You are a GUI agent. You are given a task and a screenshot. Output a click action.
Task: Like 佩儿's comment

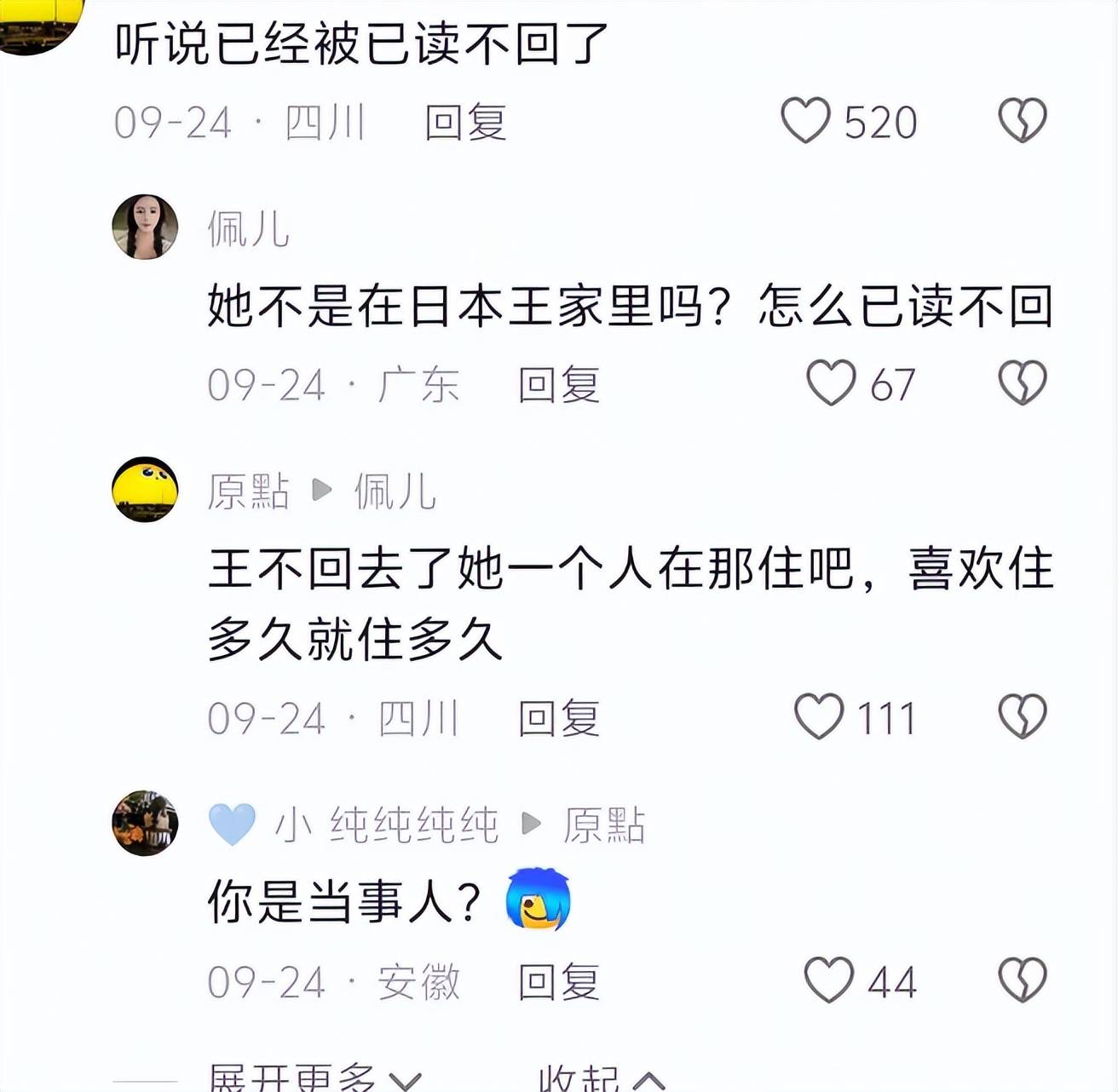click(831, 383)
